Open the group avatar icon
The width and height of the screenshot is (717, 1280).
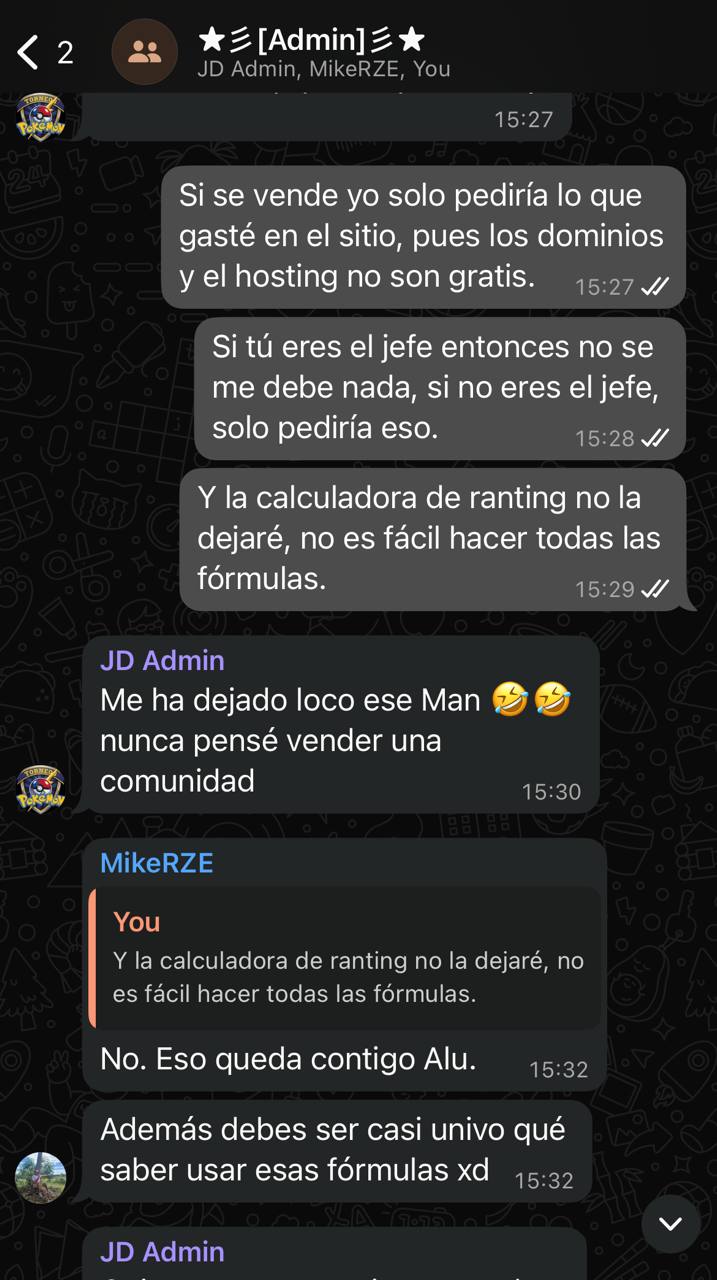click(x=145, y=52)
